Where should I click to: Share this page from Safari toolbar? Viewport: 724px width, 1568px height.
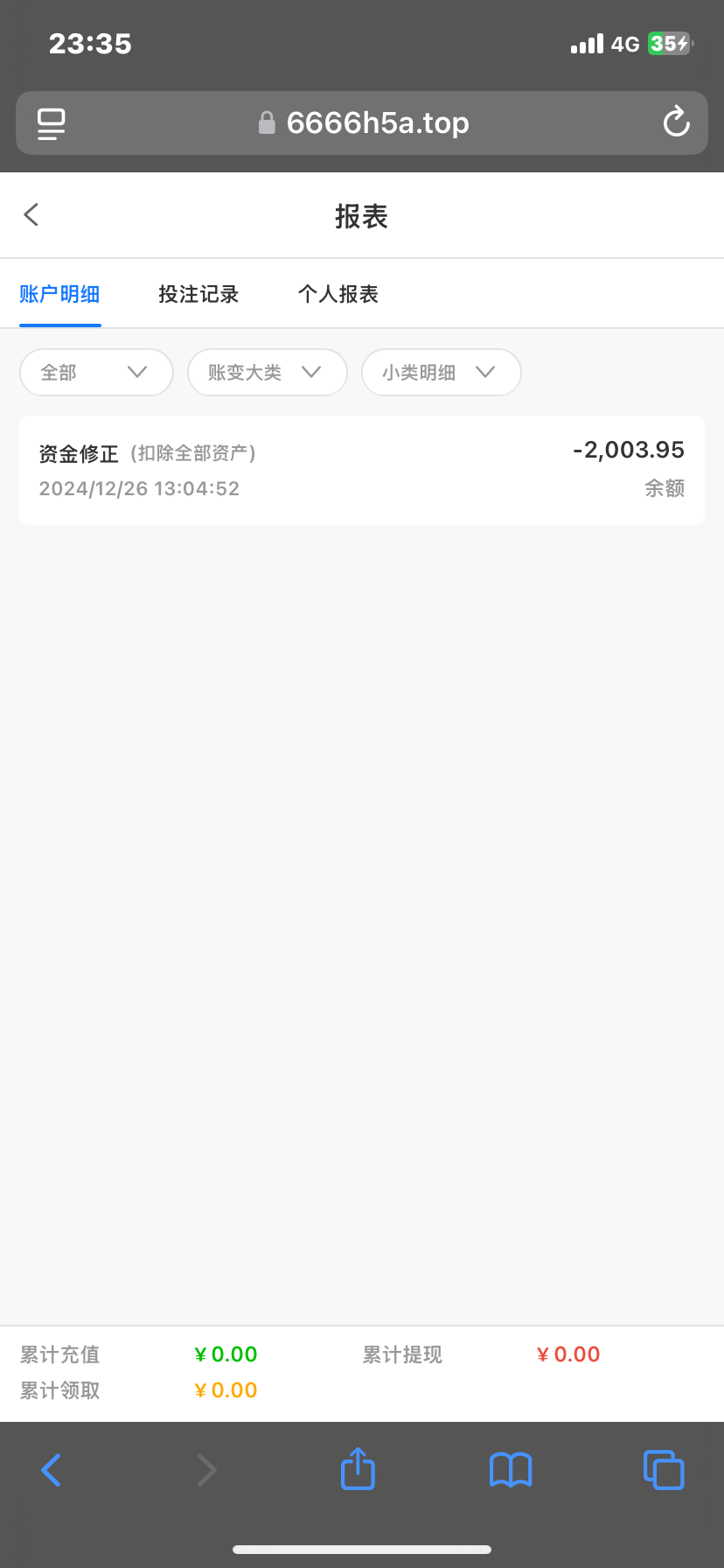coord(358,1469)
